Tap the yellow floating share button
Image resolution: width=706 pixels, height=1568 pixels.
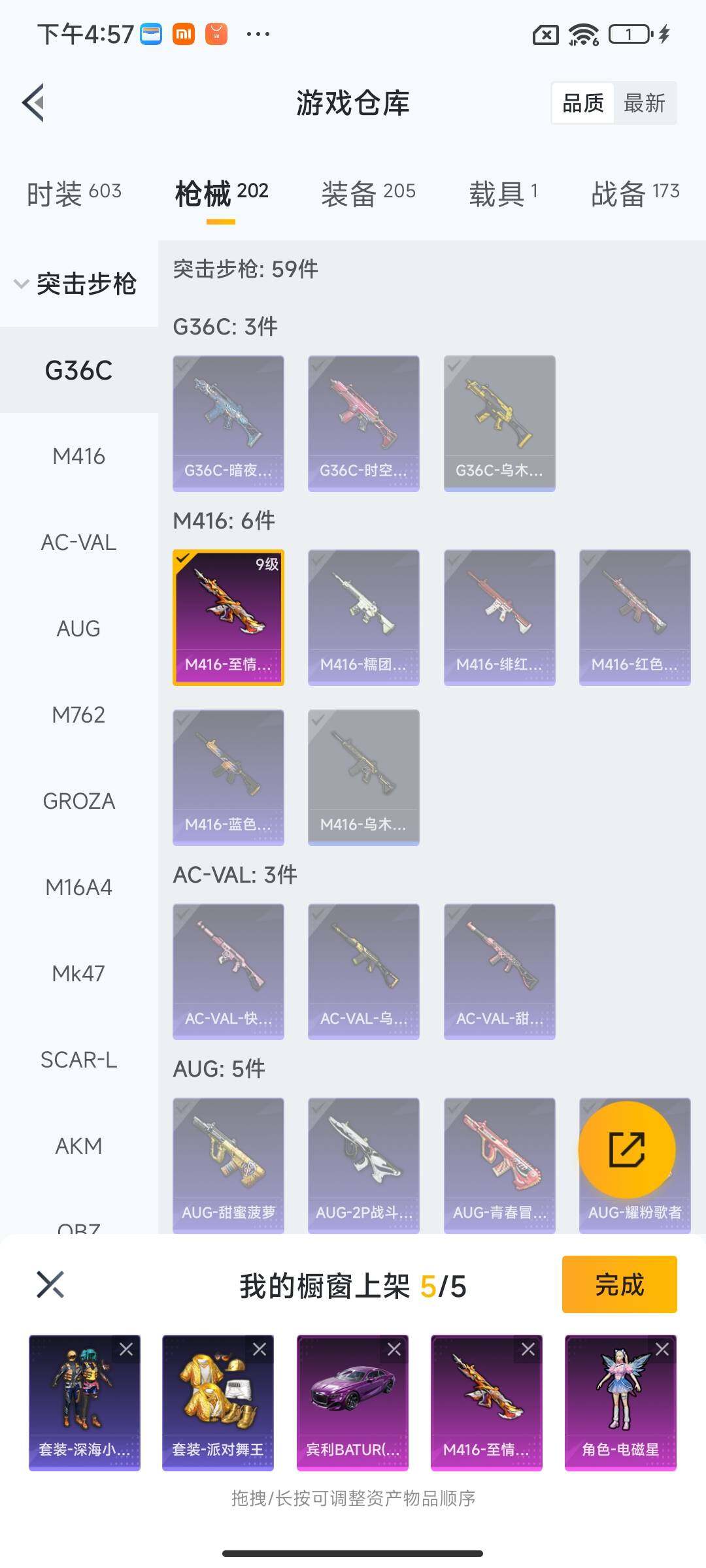[x=626, y=1150]
